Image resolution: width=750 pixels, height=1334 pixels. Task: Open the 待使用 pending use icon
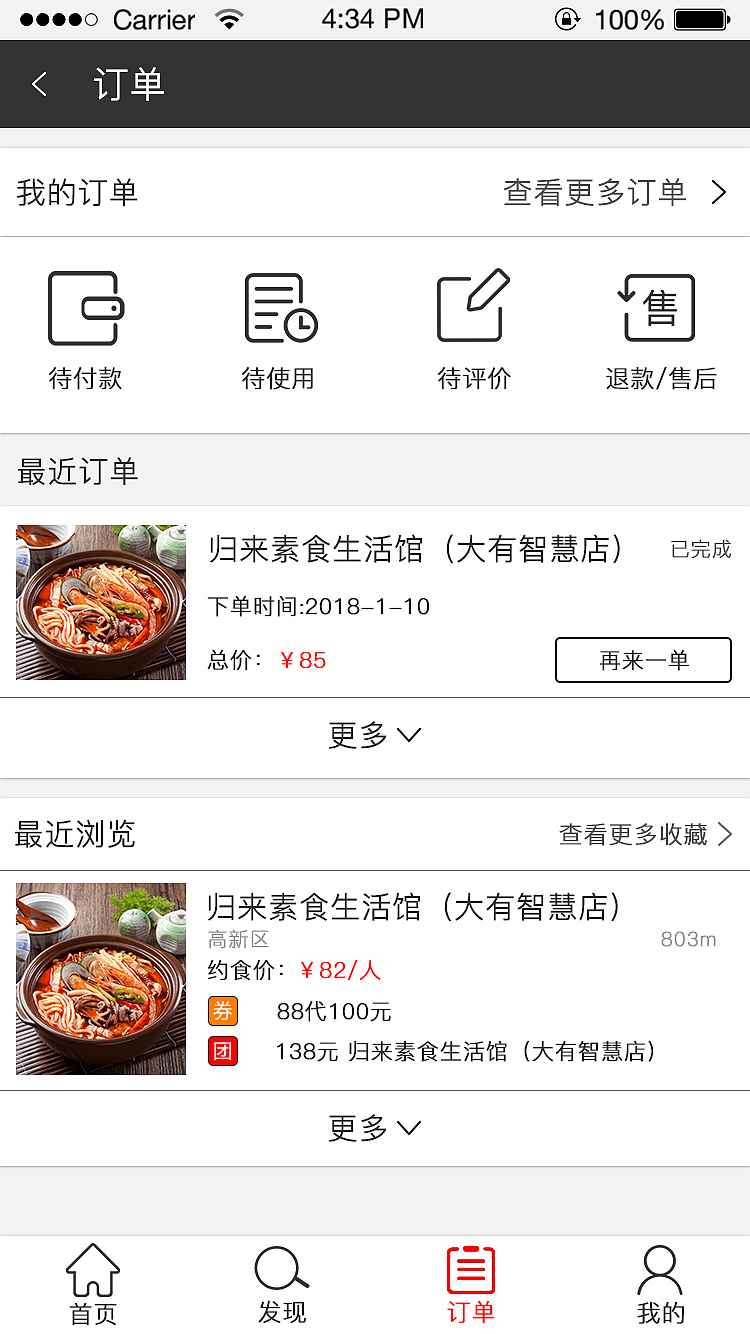click(278, 307)
